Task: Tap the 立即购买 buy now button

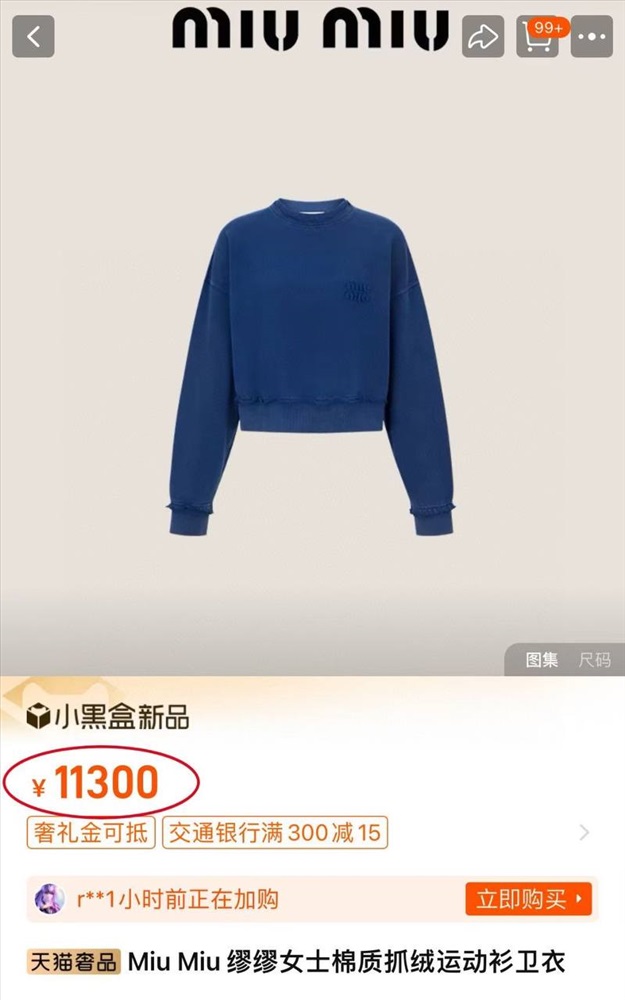Action: point(529,899)
